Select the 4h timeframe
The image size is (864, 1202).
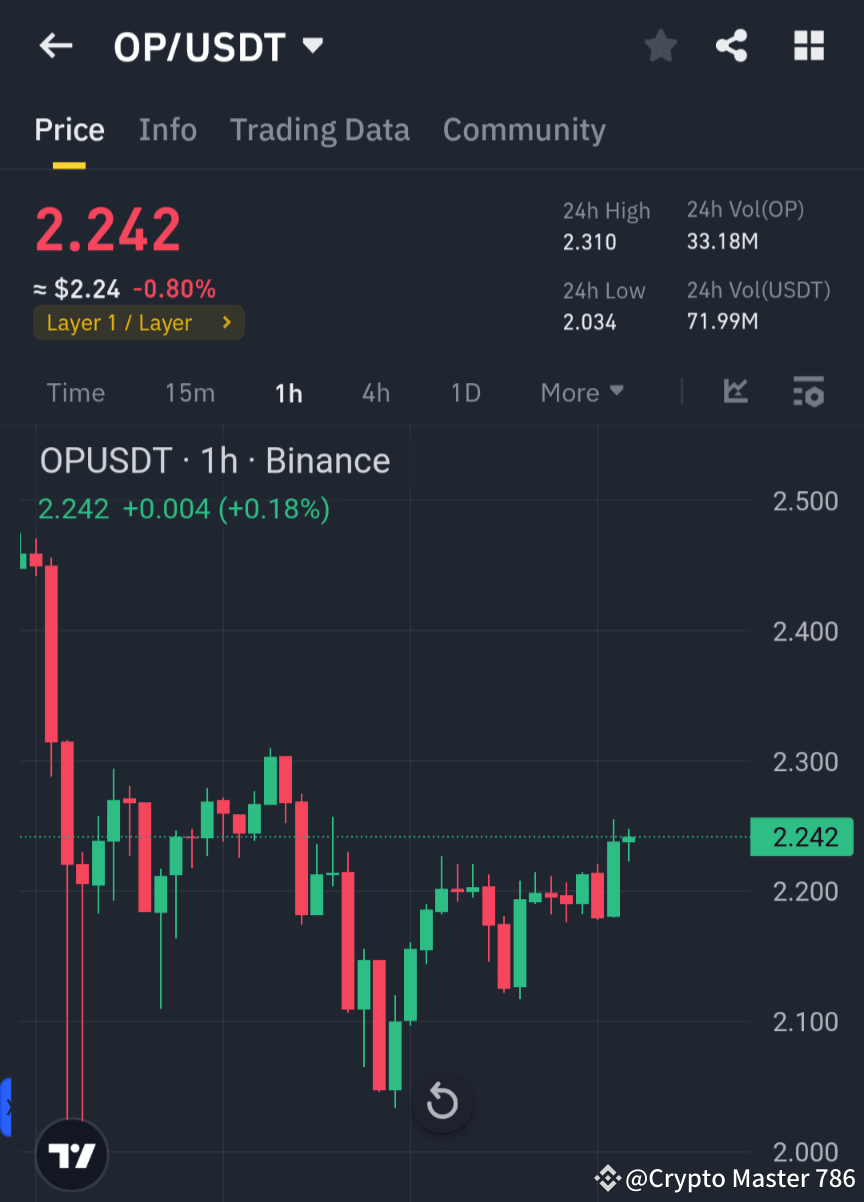click(x=375, y=393)
